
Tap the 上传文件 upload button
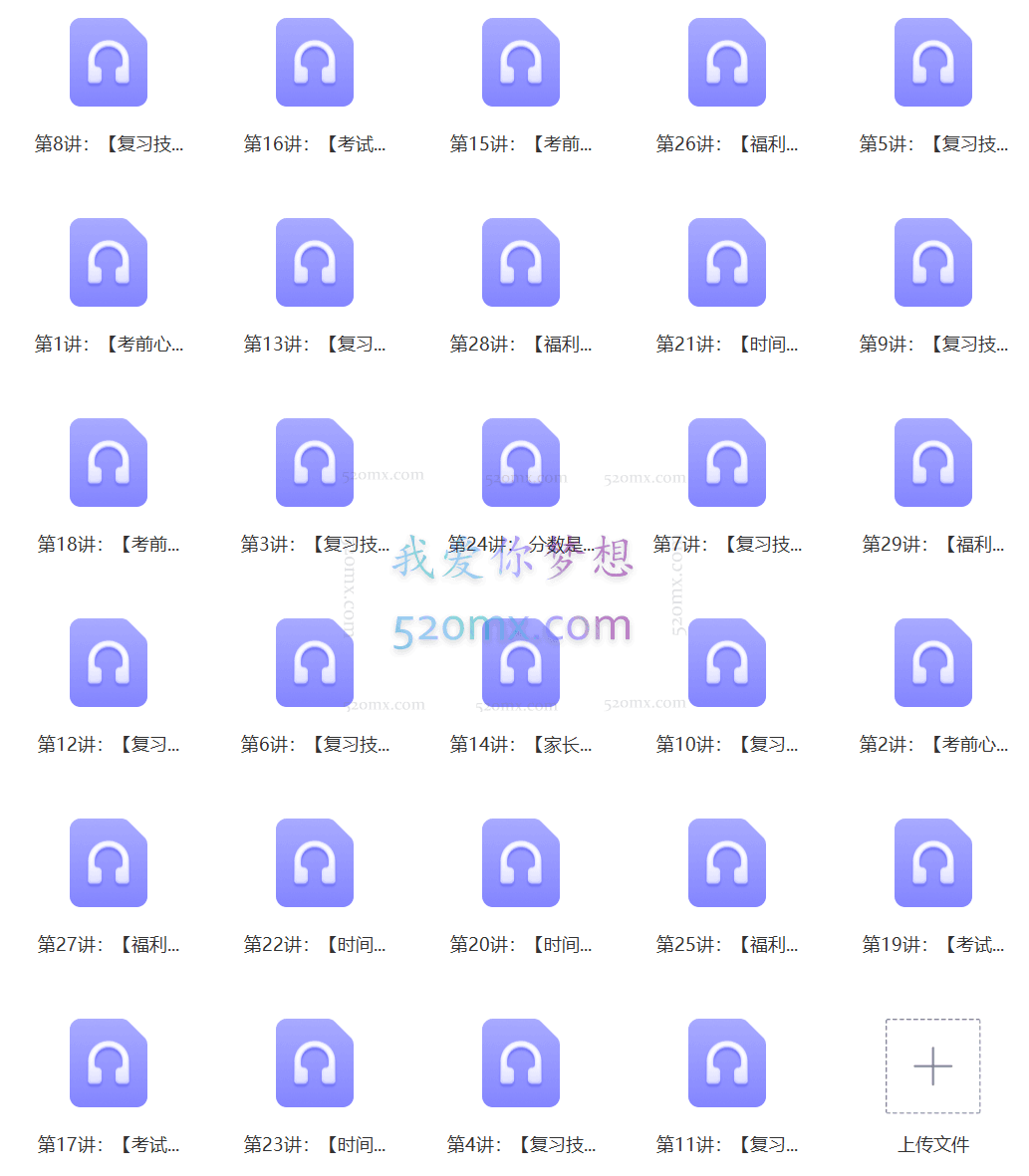(933, 1066)
